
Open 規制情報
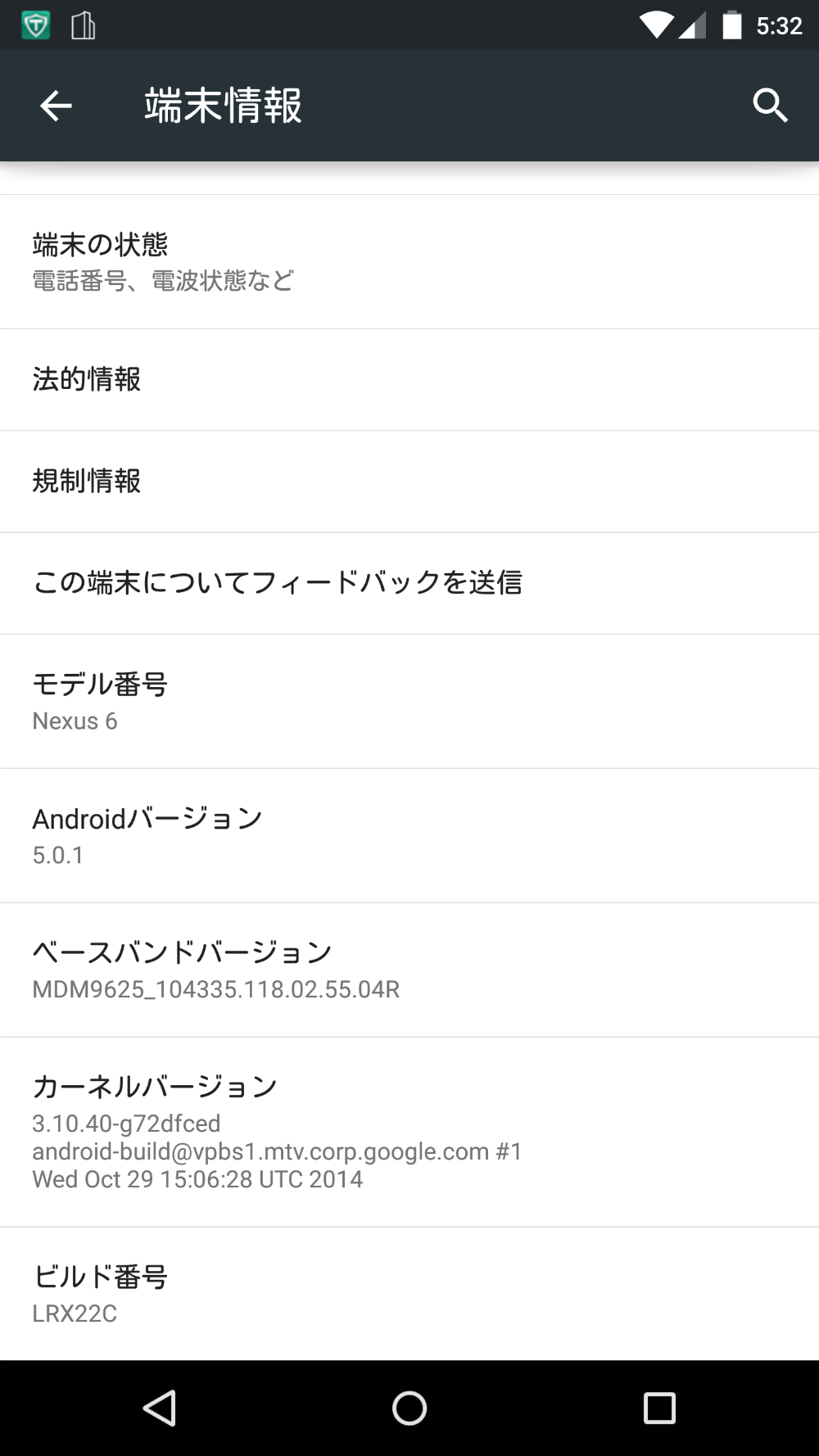coord(409,482)
